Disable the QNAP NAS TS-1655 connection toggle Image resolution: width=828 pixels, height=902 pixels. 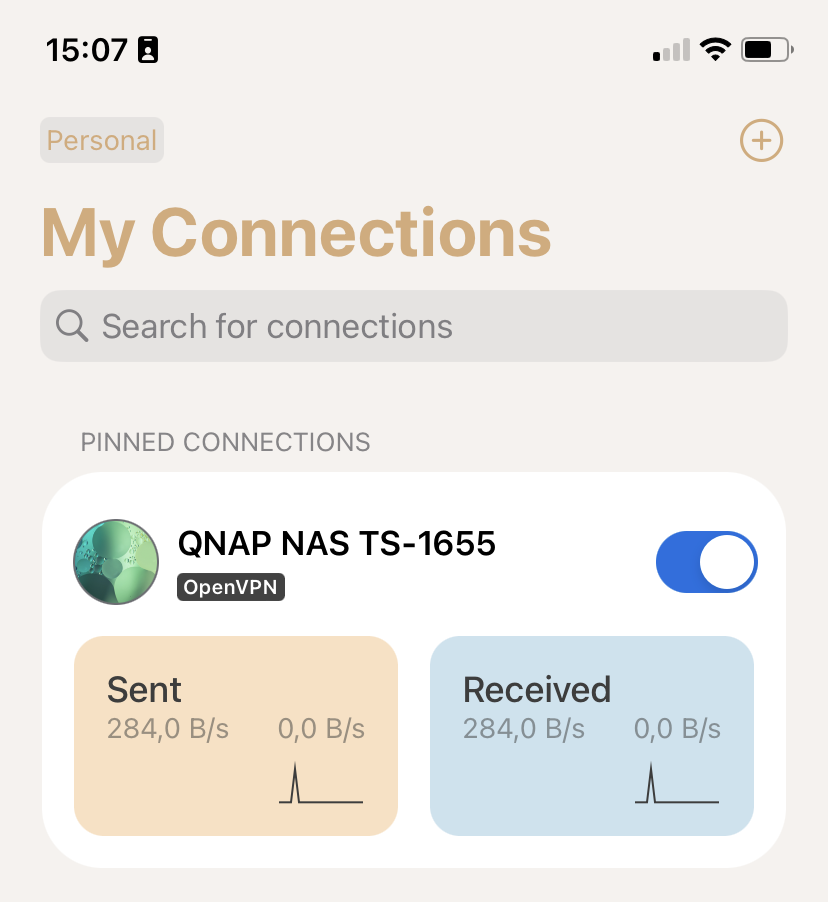click(707, 562)
